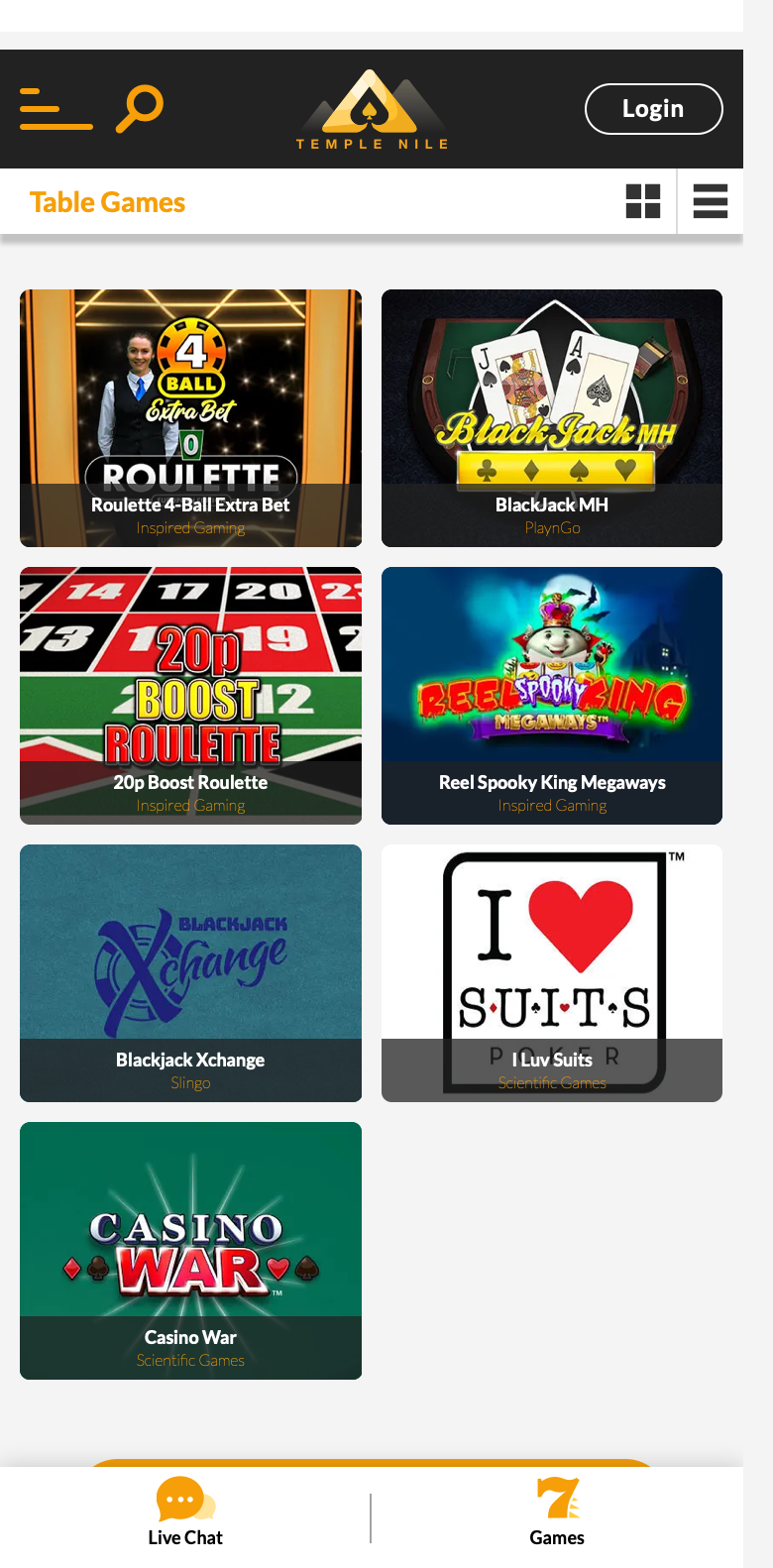773x1568 pixels.
Task: Tap the Login button
Action: (x=654, y=109)
